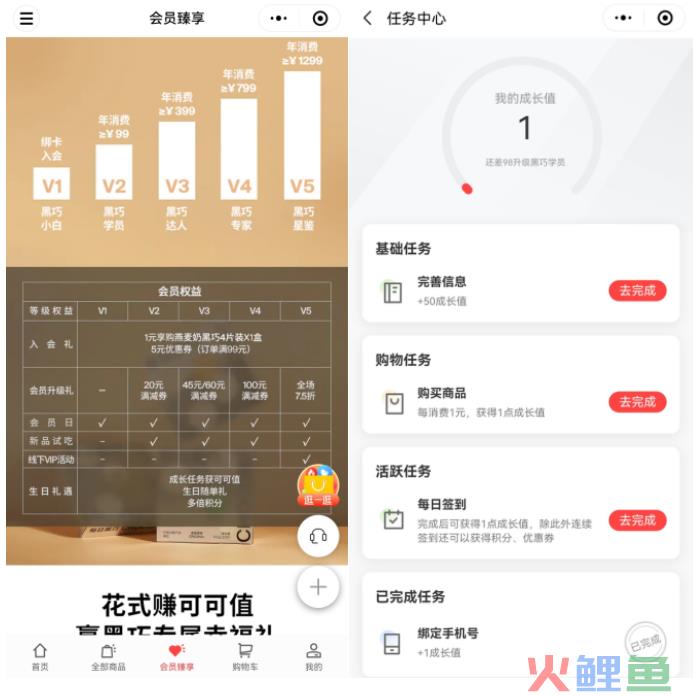Open more options on 会员臻享 capsule
The width and height of the screenshot is (695, 697).
point(278,18)
